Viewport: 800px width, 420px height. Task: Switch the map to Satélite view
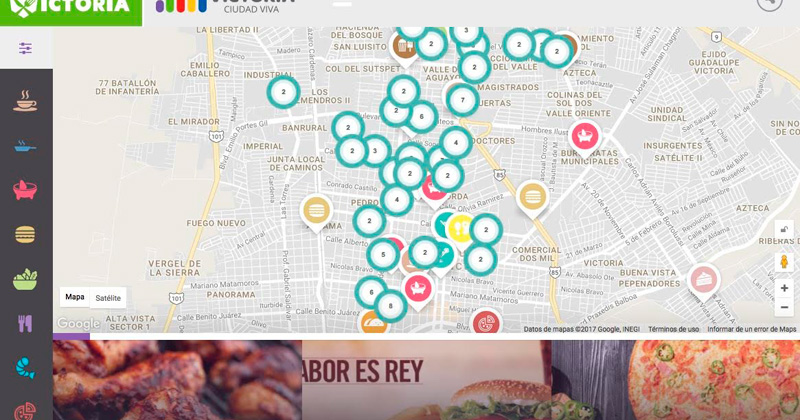(108, 298)
